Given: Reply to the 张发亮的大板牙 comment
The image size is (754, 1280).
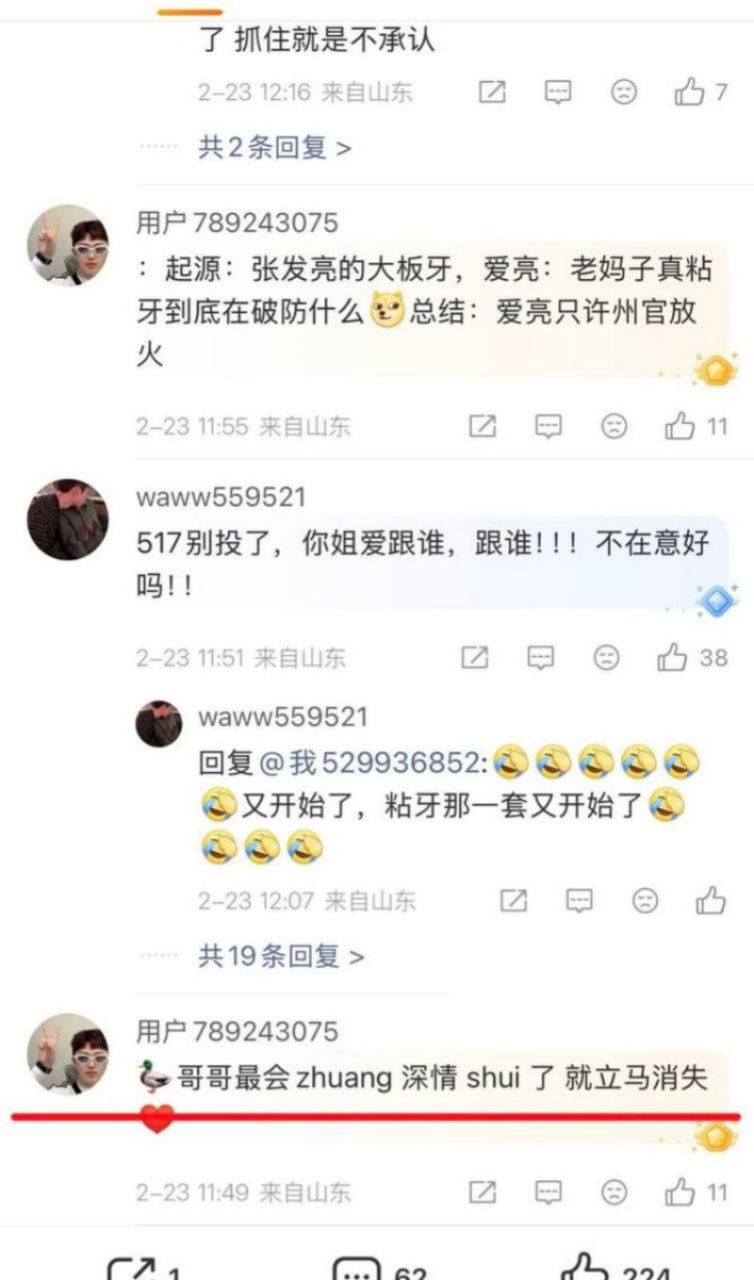Looking at the screenshot, I should [548, 427].
